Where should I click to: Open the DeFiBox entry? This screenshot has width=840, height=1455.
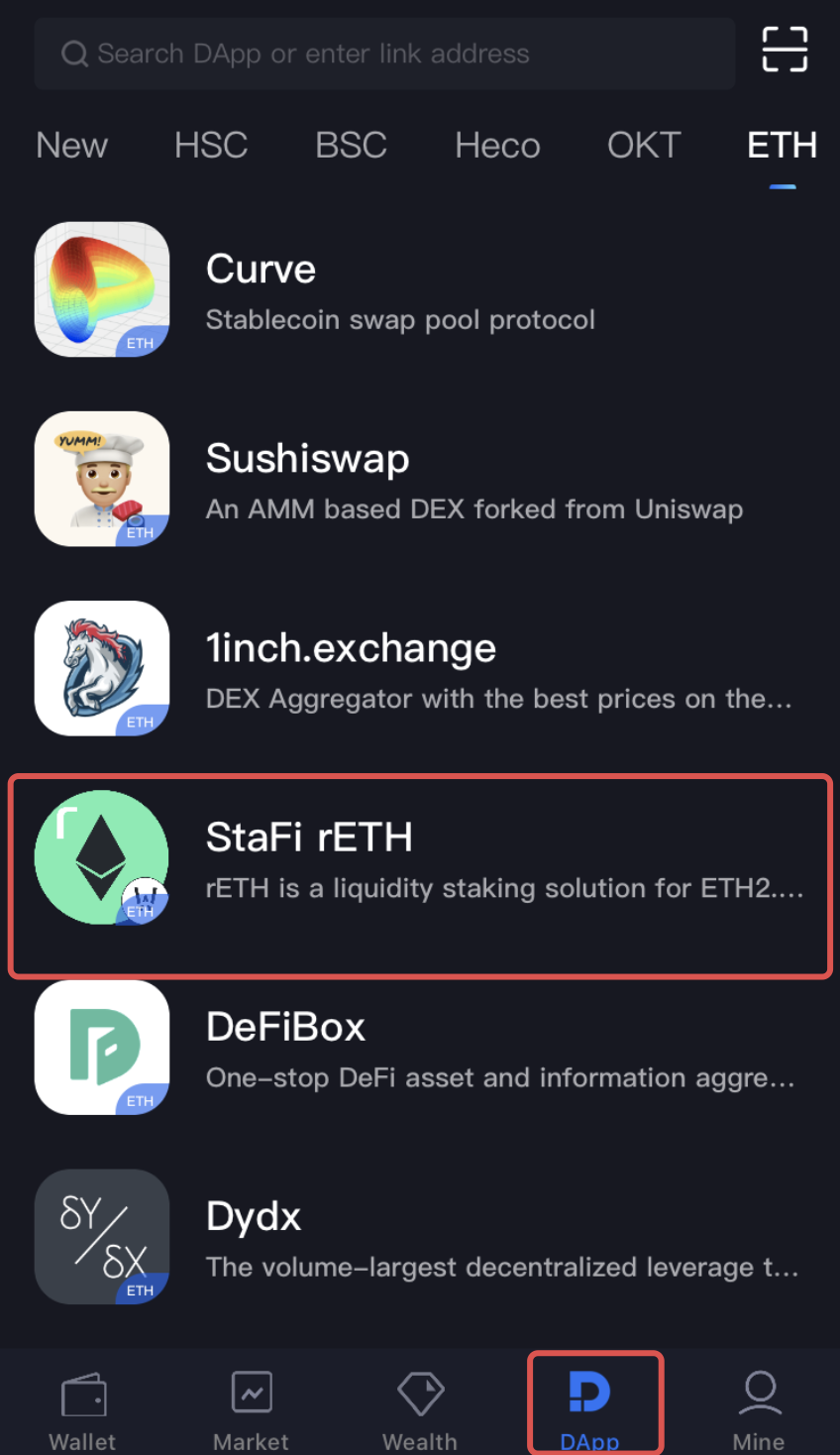coord(420,1048)
